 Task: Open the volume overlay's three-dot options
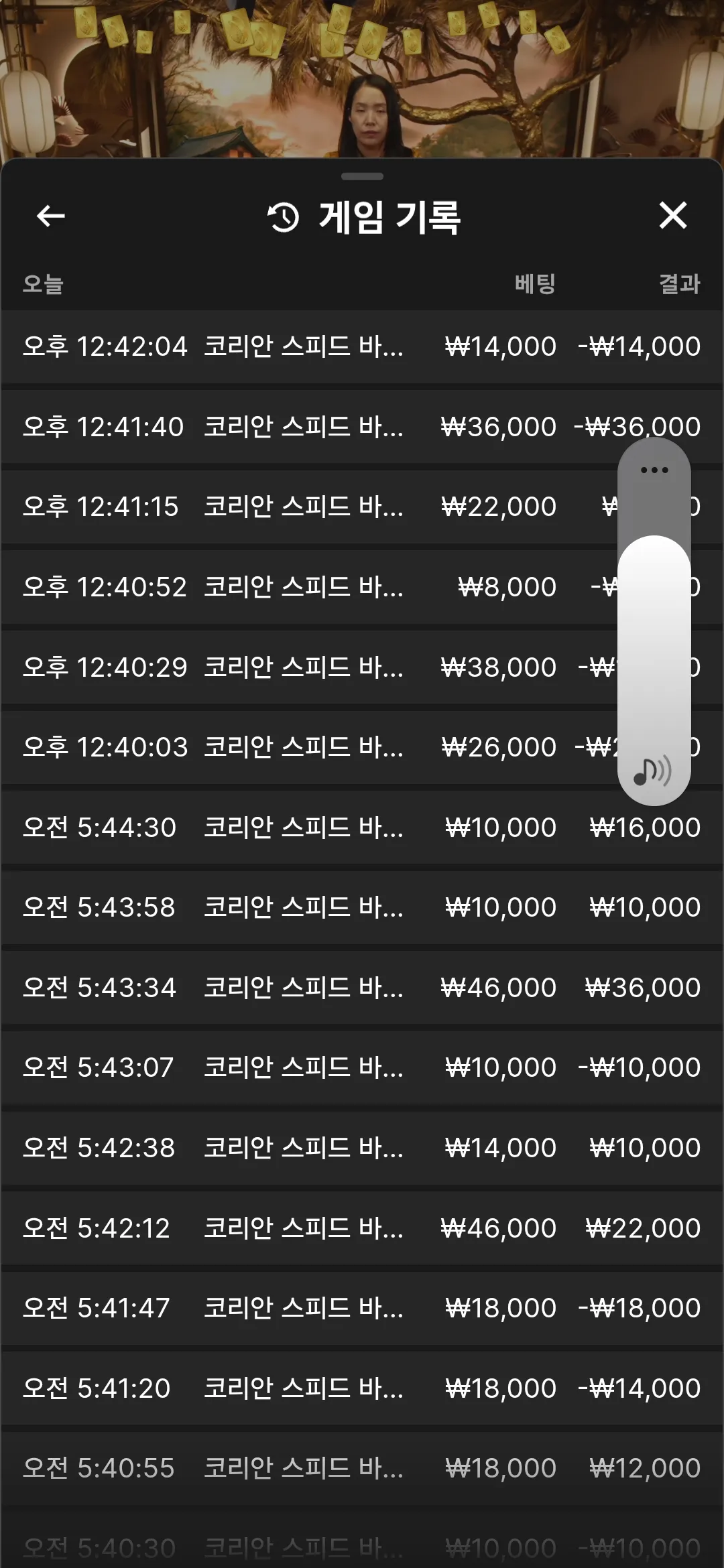tap(654, 470)
